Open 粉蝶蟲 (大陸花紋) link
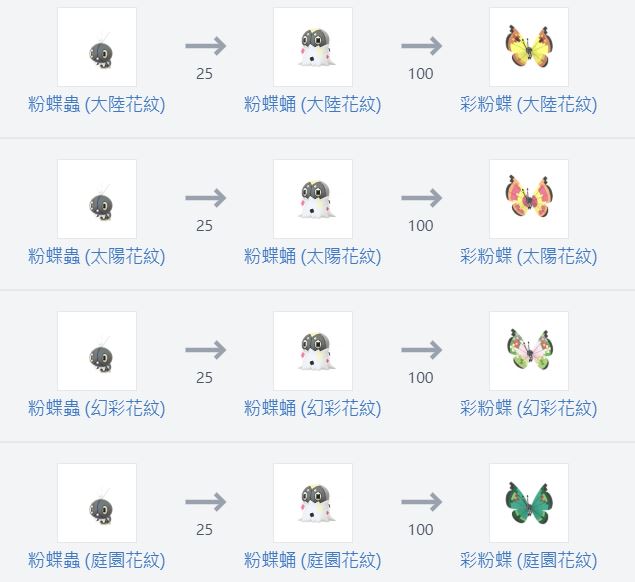The width and height of the screenshot is (635, 582). click(96, 104)
